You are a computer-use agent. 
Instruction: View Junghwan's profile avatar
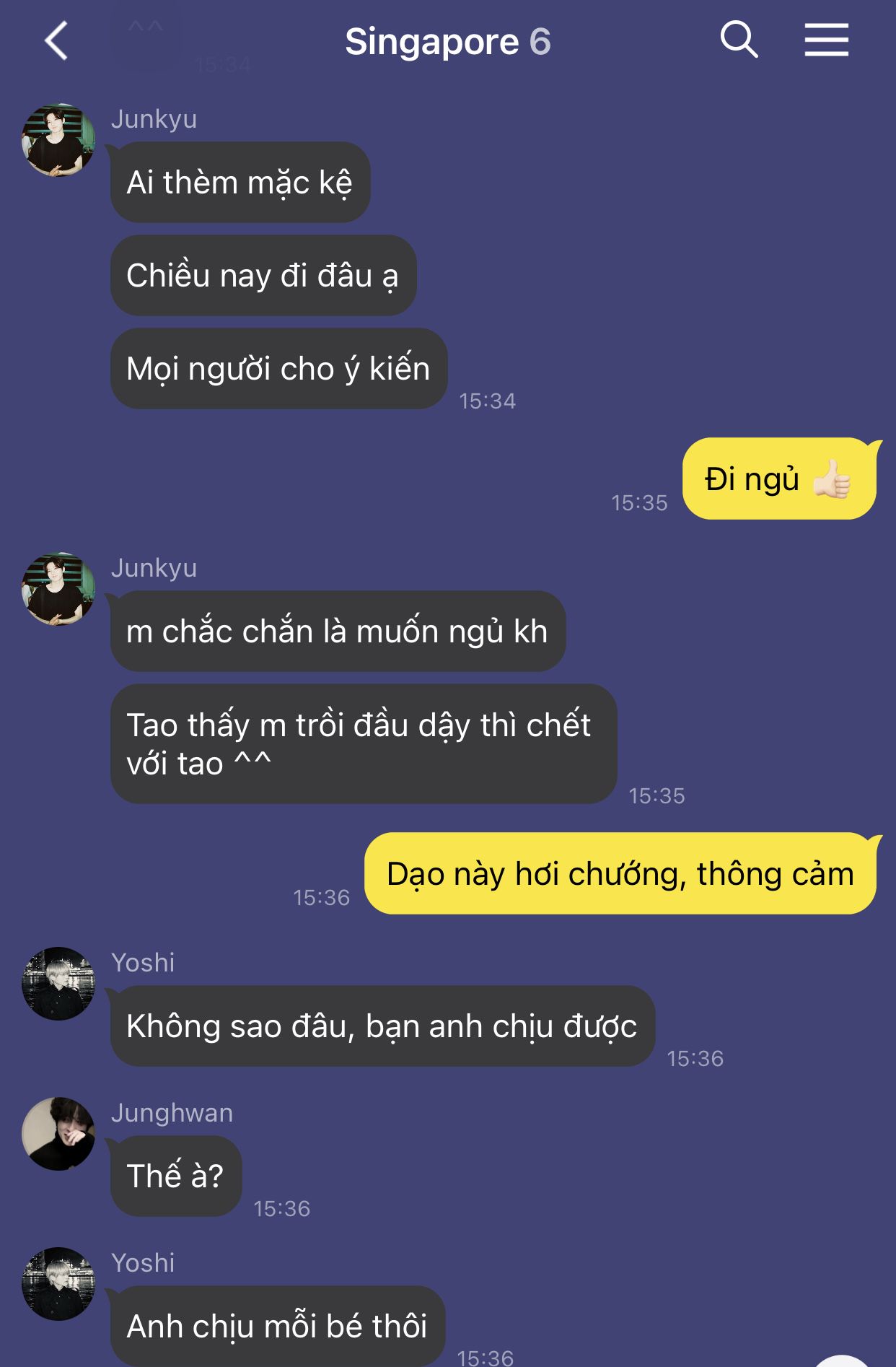[58, 1133]
